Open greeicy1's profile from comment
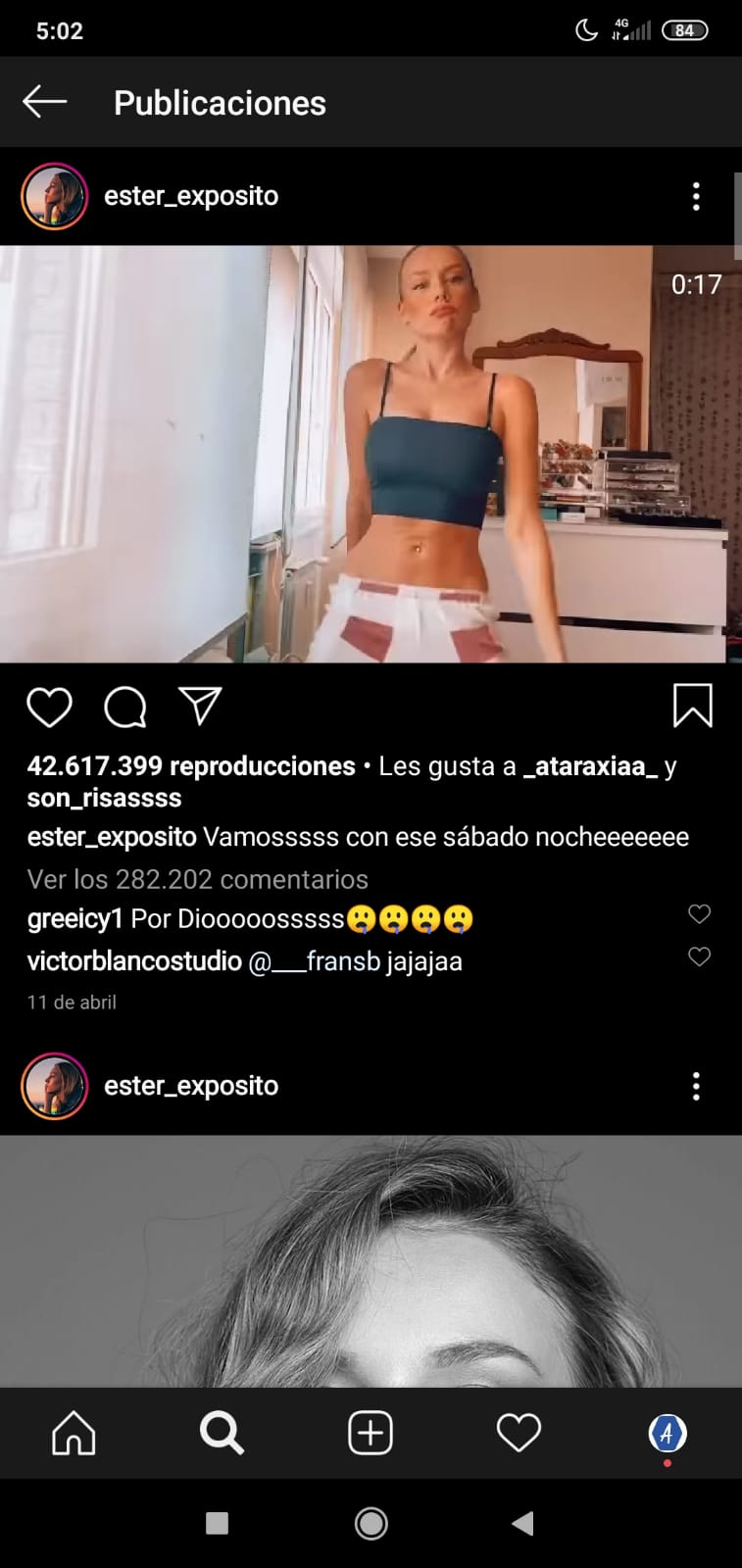The image size is (742, 1568). [x=74, y=919]
